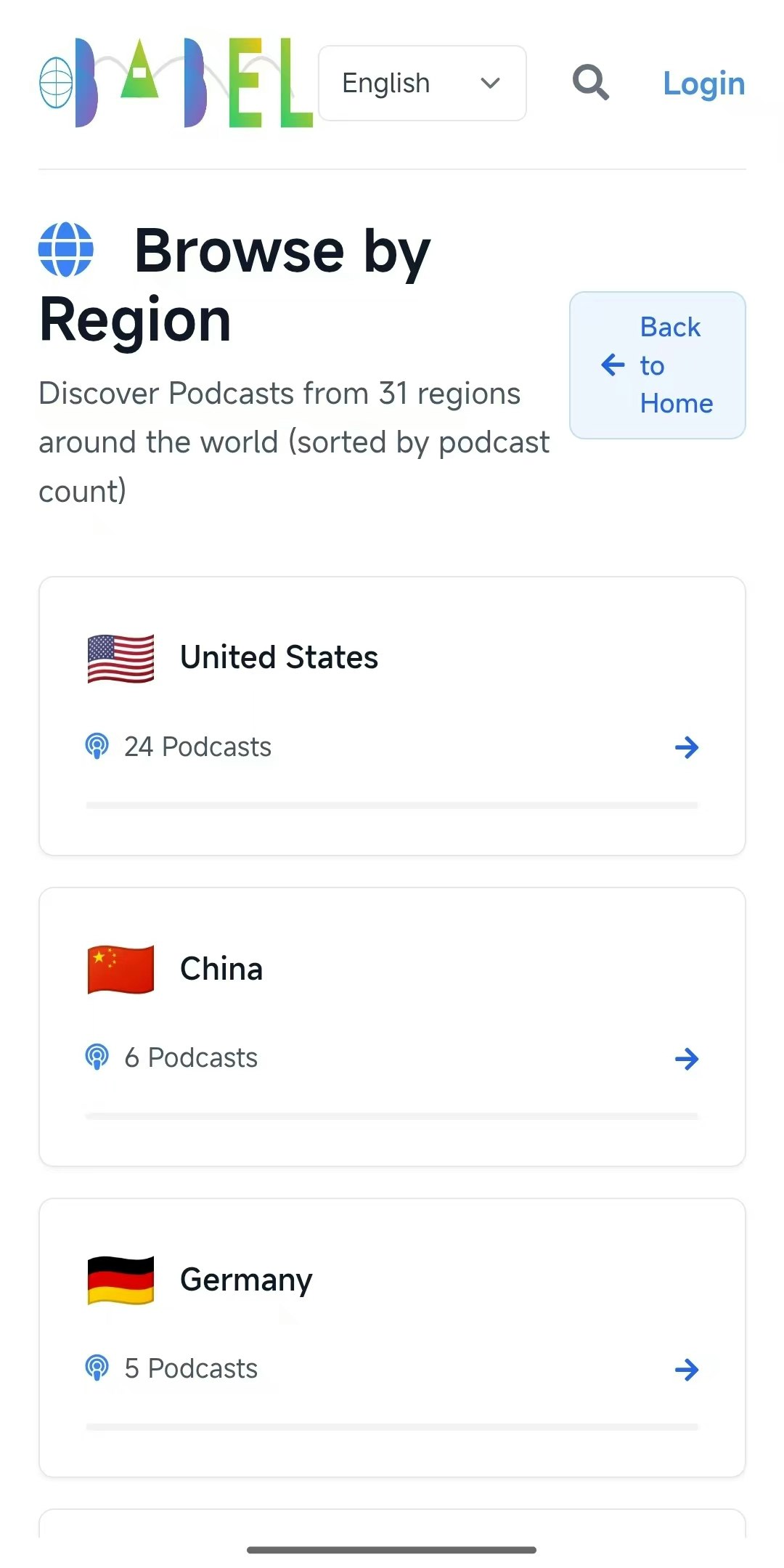Expand the English language dropdown
Viewport: 784px width, 1568px height.
422,84
